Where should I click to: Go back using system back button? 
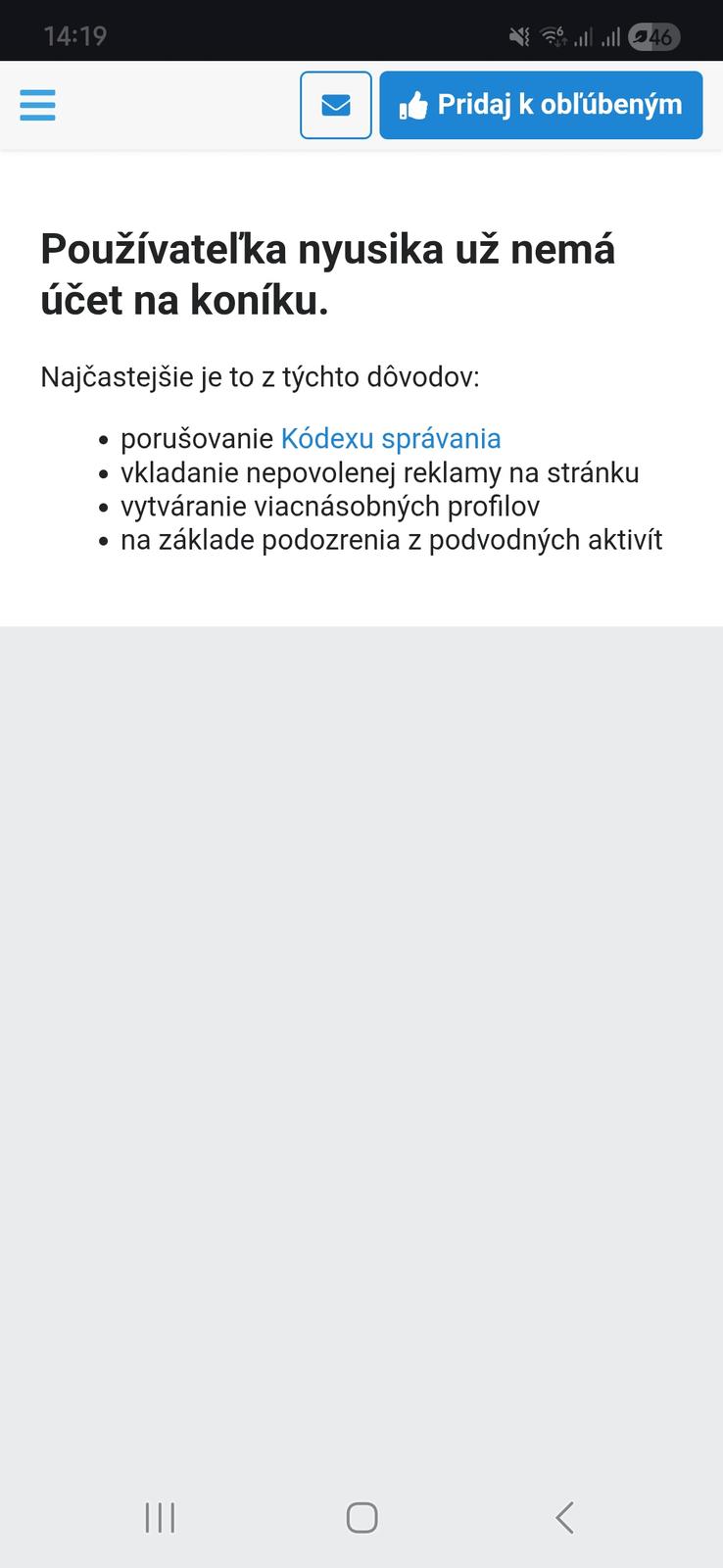[x=564, y=1517]
